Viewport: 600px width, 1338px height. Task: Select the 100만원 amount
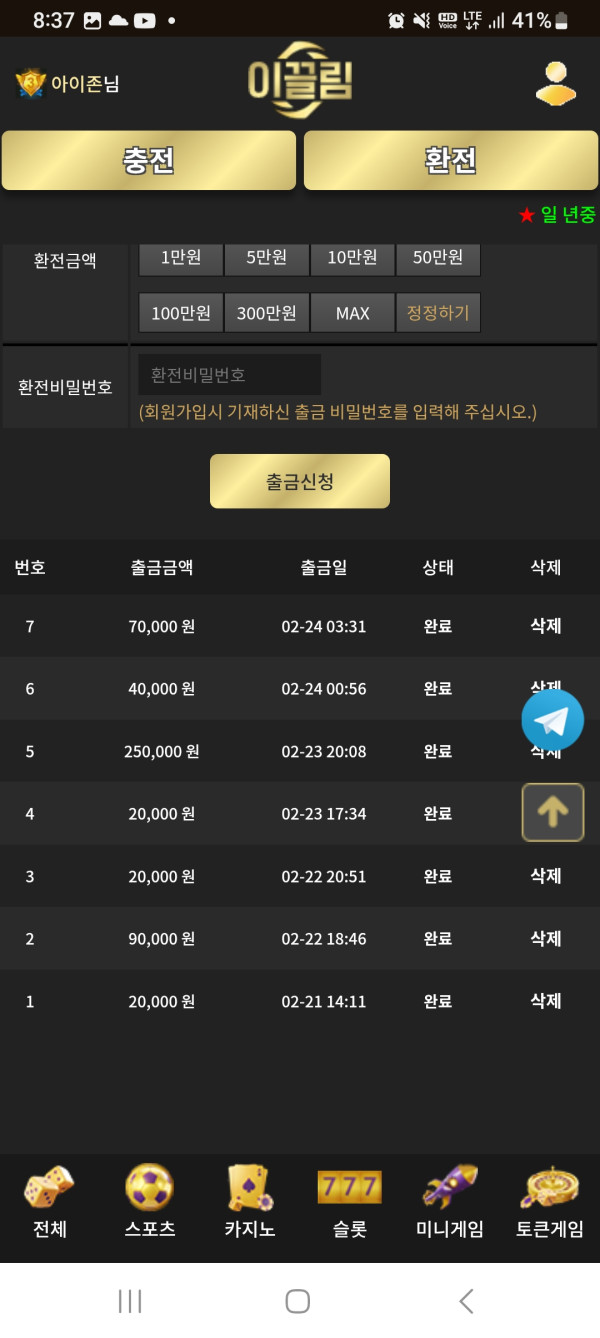coord(180,313)
